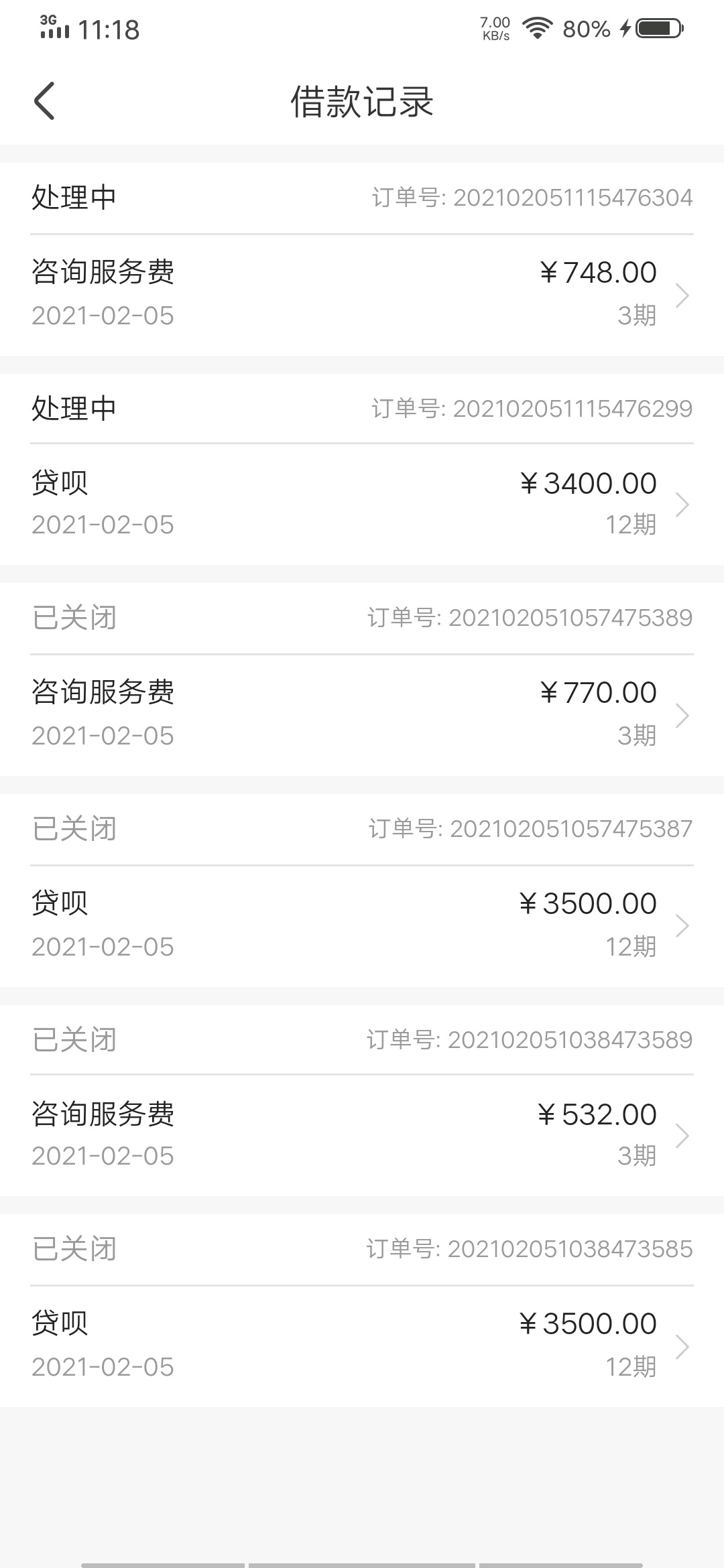View the ¥770.00 咨询服务费 closed record
The width and height of the screenshot is (724, 1568).
pyautogui.click(x=362, y=715)
